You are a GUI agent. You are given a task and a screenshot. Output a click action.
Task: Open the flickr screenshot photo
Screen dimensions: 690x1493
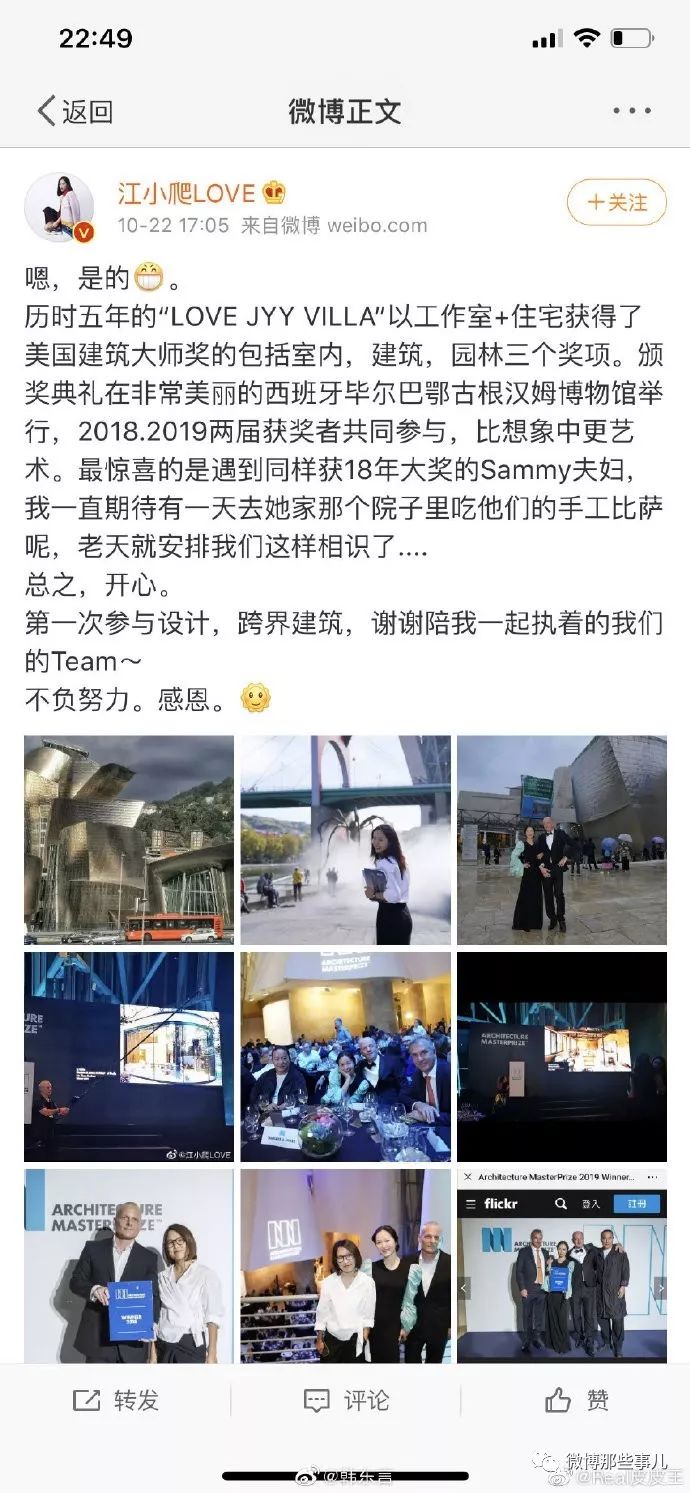562,1265
